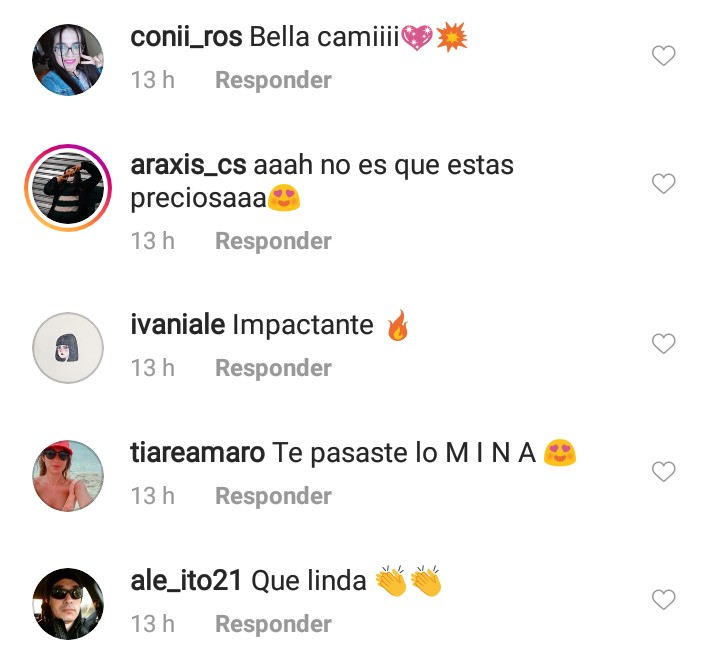This screenshot has width=720, height=654.
Task: Open tiareamaro's profile picture
Action: pyautogui.click(x=69, y=475)
